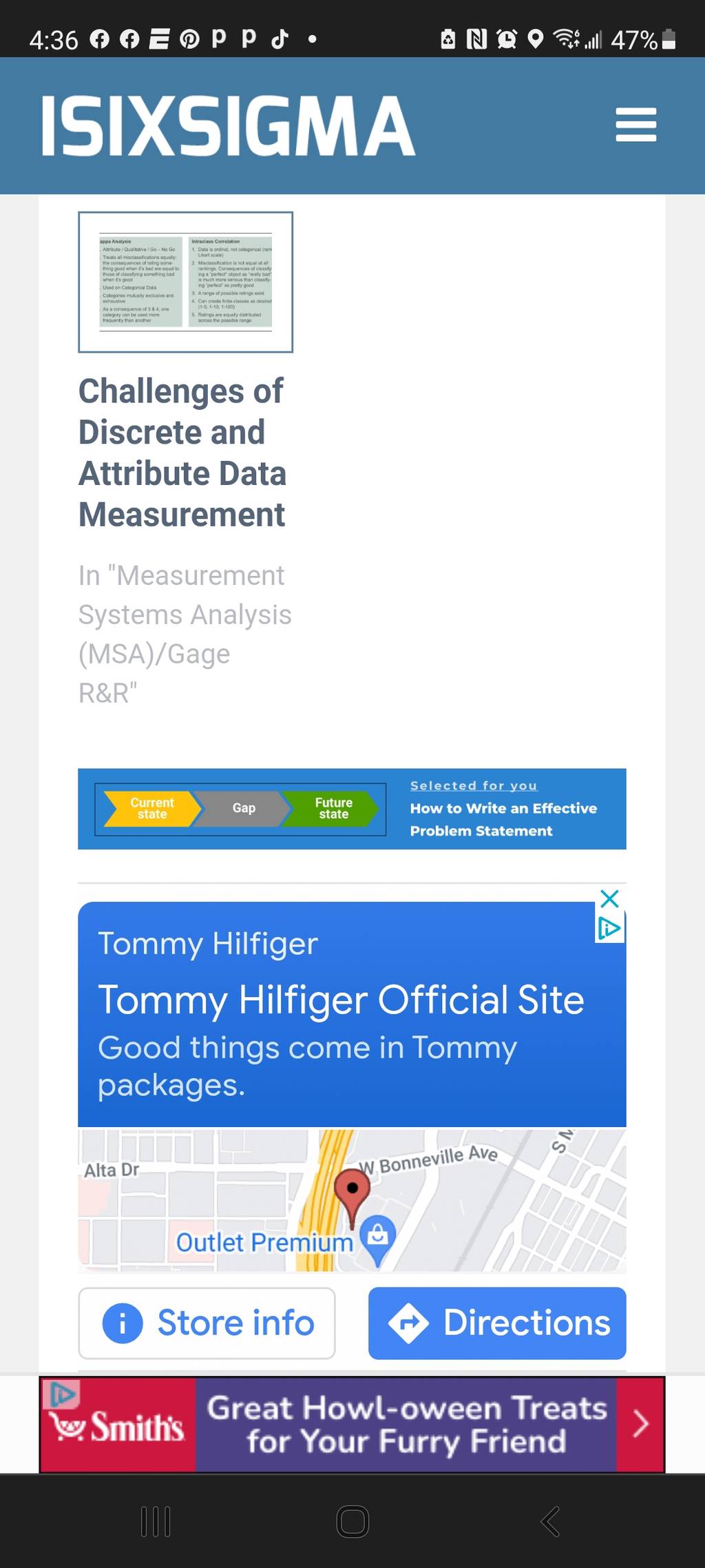
Task: Close the Tommy Hilfiger ad
Action: pyautogui.click(x=609, y=898)
